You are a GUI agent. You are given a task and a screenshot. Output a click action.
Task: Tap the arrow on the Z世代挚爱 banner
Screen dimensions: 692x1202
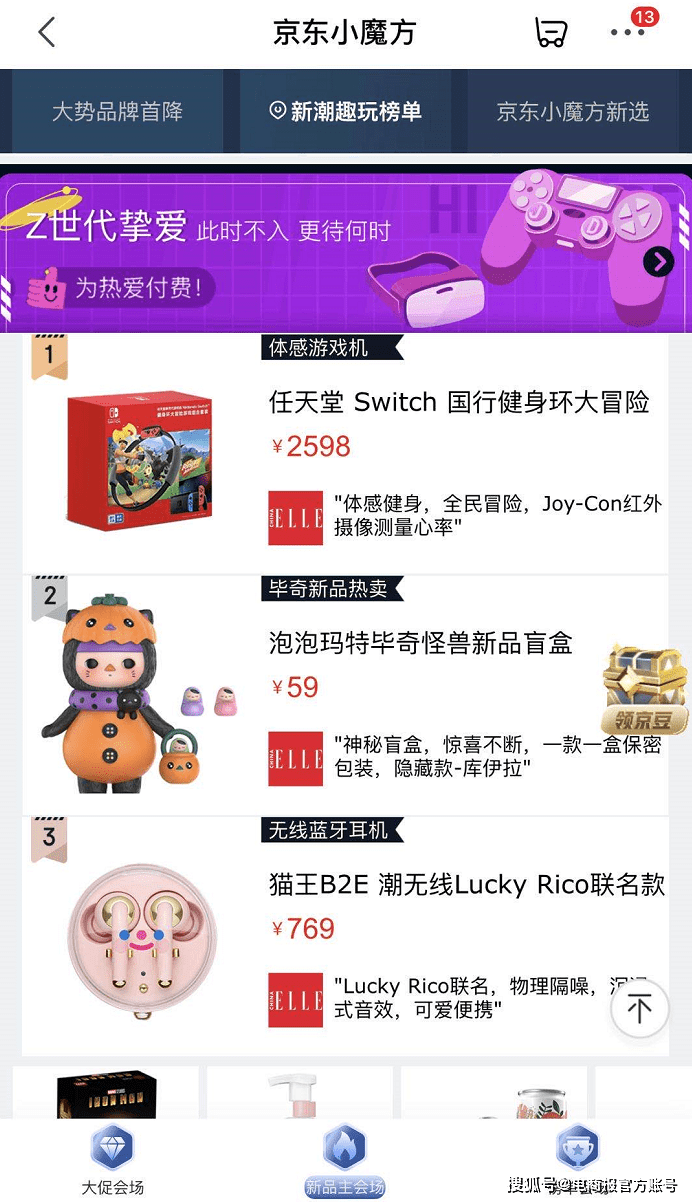tap(658, 262)
